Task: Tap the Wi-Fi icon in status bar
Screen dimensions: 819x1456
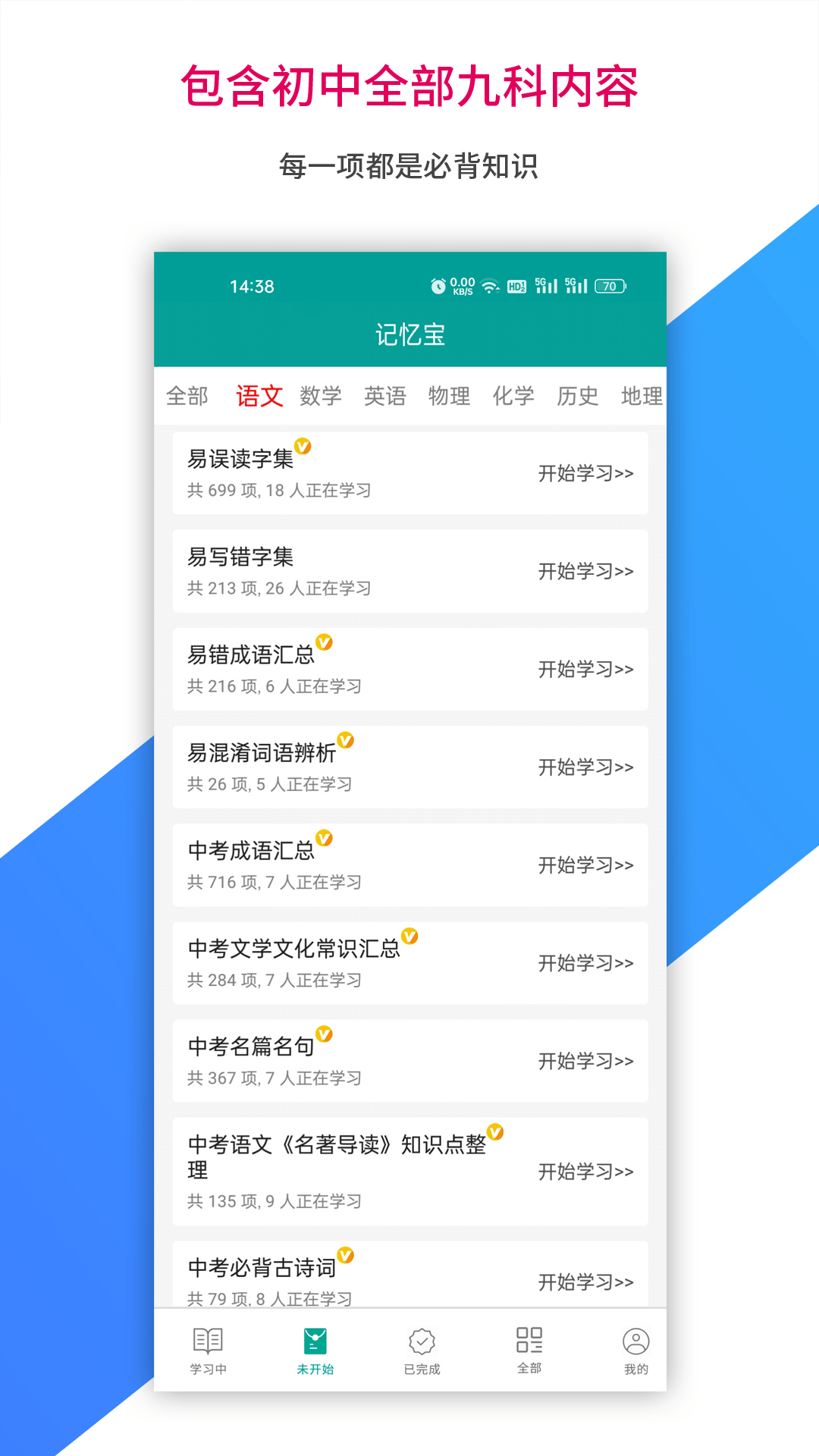Action: click(491, 286)
